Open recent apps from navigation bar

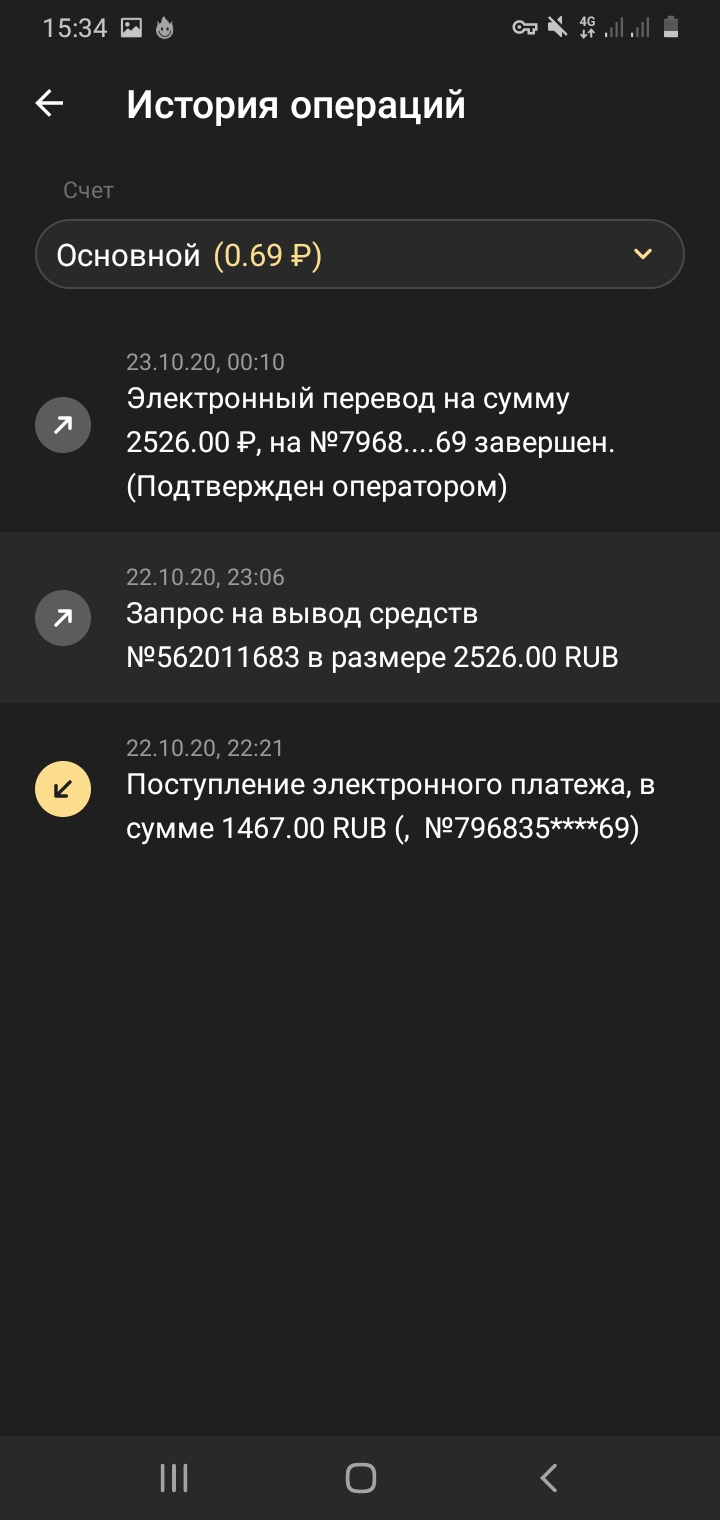tap(174, 1477)
